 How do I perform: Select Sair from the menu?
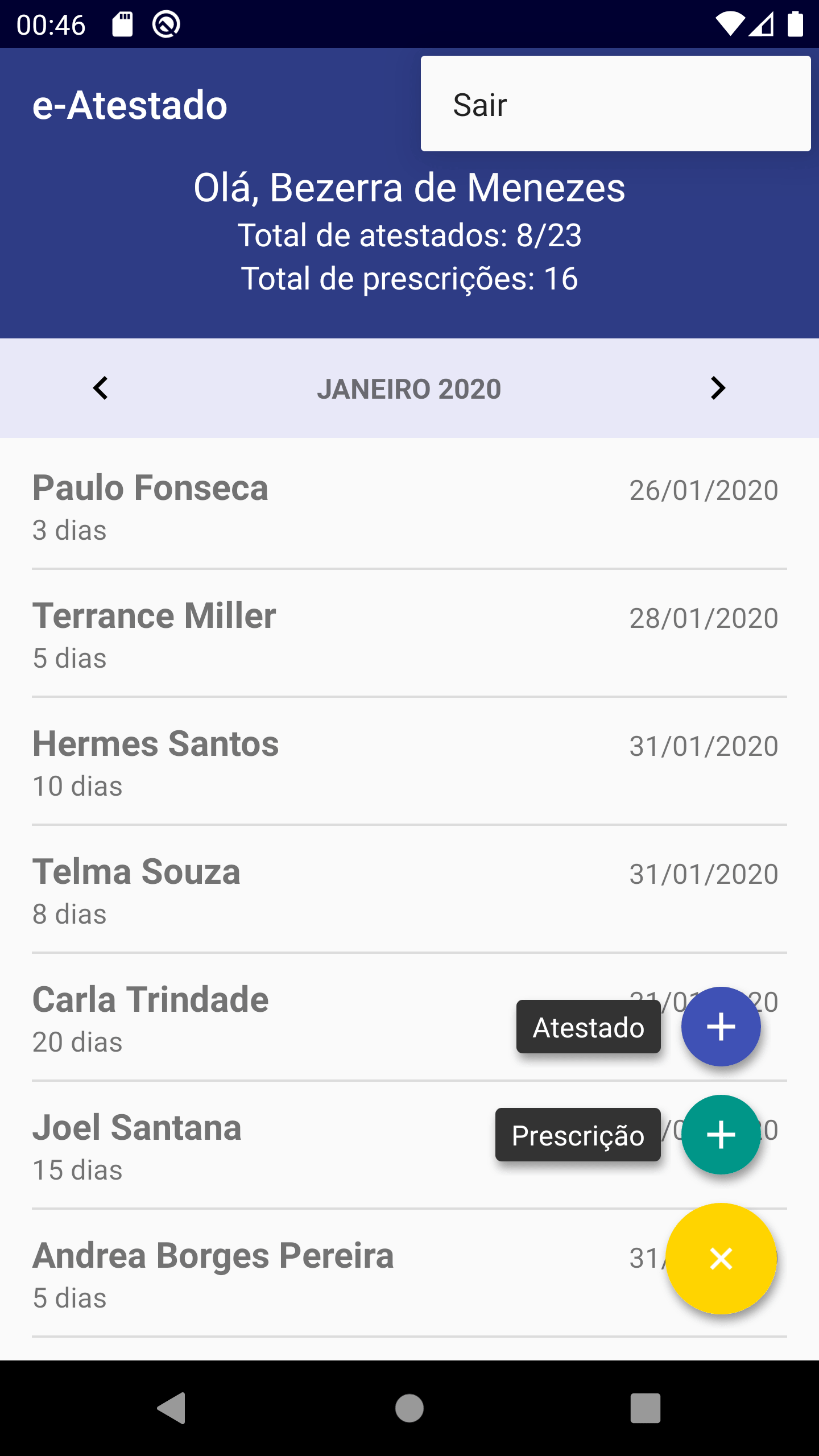(615, 104)
